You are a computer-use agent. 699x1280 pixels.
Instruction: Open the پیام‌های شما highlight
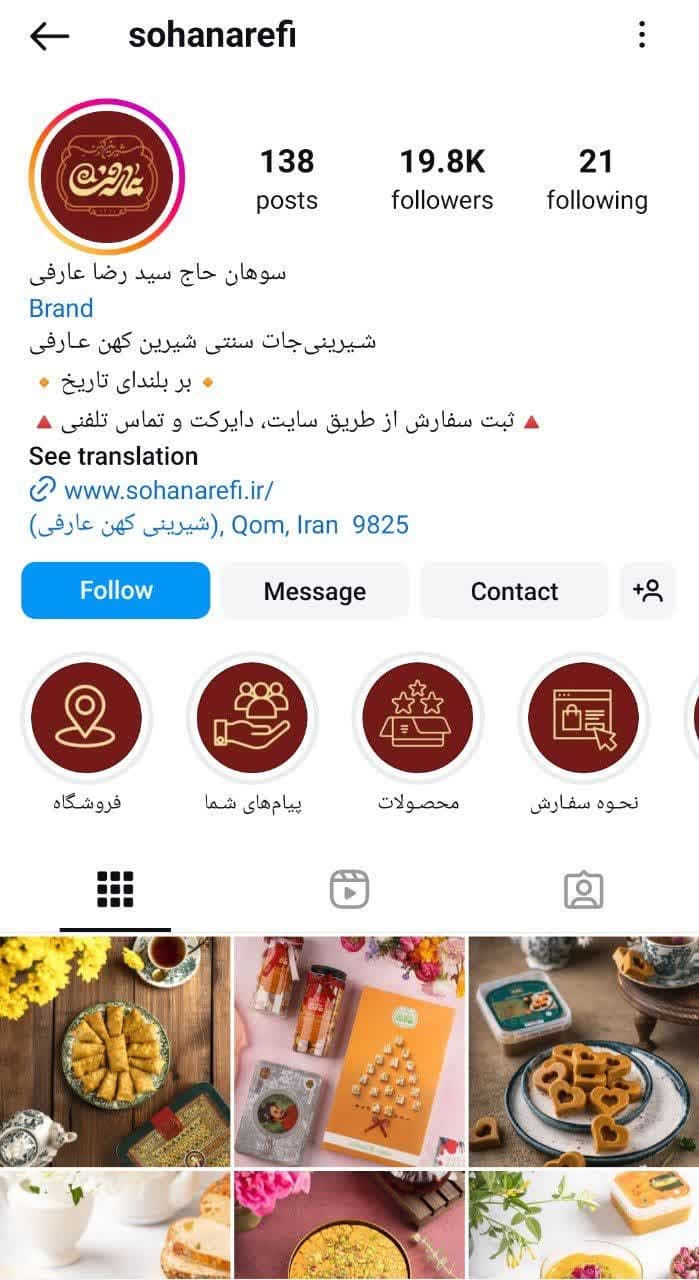click(x=252, y=718)
